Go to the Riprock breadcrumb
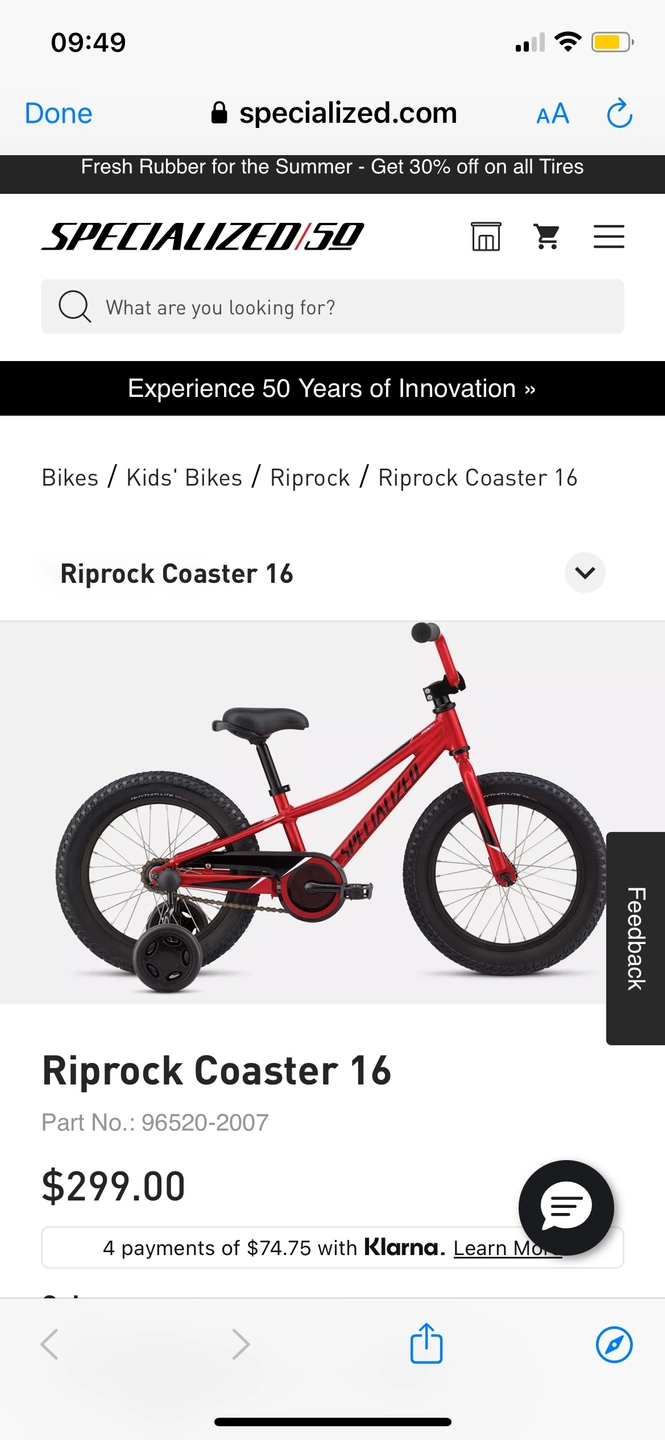This screenshot has height=1440, width=665. click(x=310, y=478)
